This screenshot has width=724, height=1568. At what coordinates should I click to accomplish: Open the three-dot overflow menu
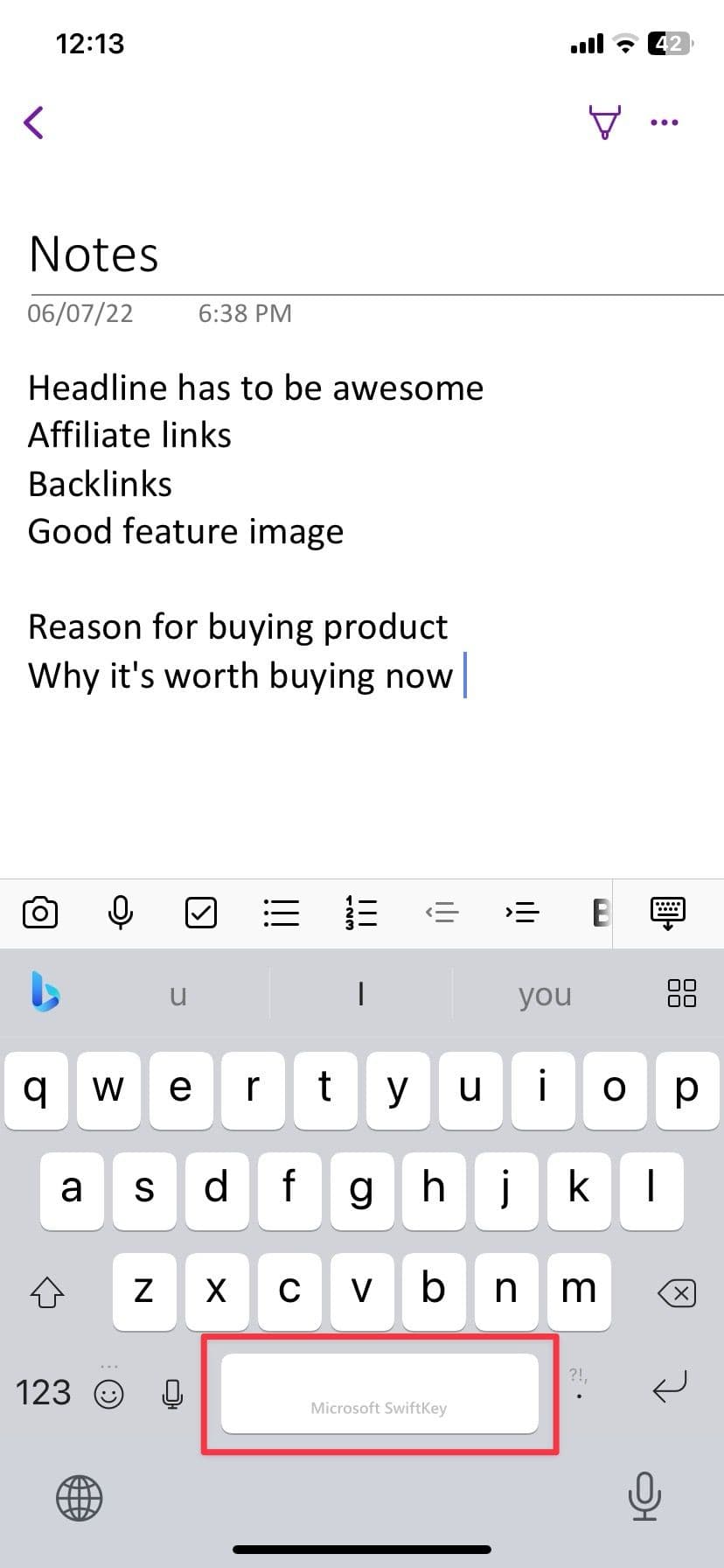click(x=665, y=122)
